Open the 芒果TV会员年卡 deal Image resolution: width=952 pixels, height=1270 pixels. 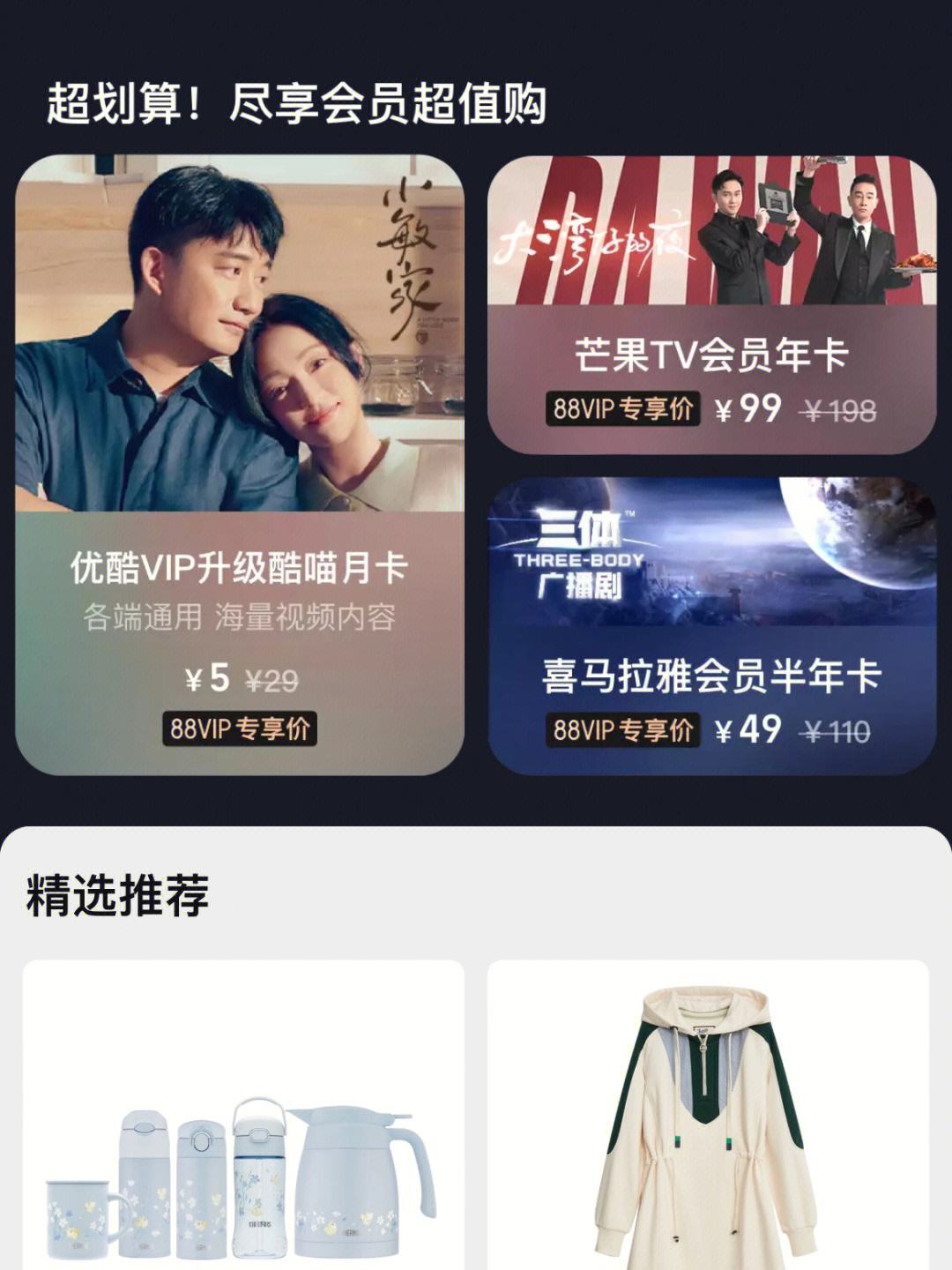tap(711, 305)
